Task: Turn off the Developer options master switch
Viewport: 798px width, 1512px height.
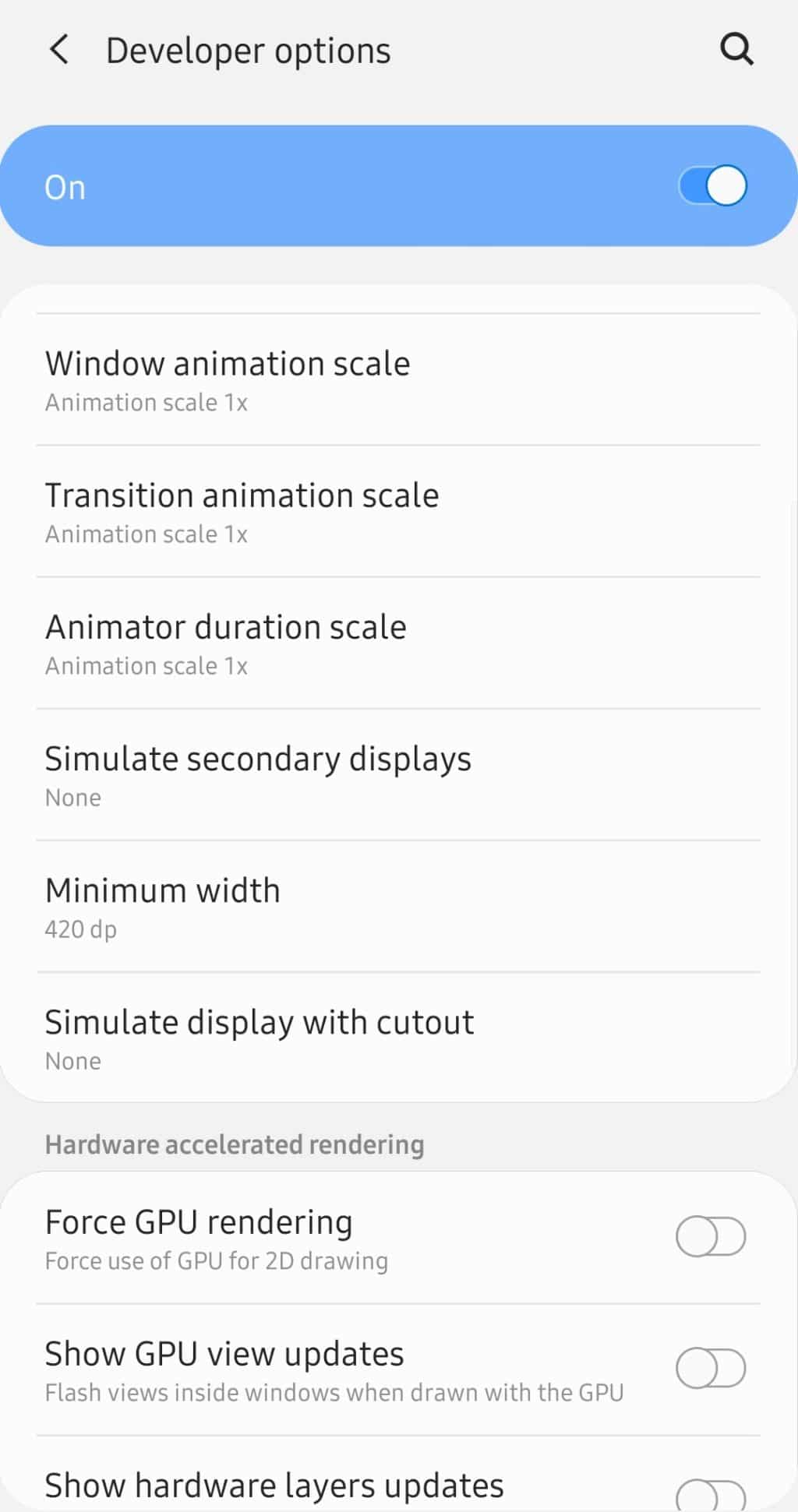Action: click(x=711, y=185)
